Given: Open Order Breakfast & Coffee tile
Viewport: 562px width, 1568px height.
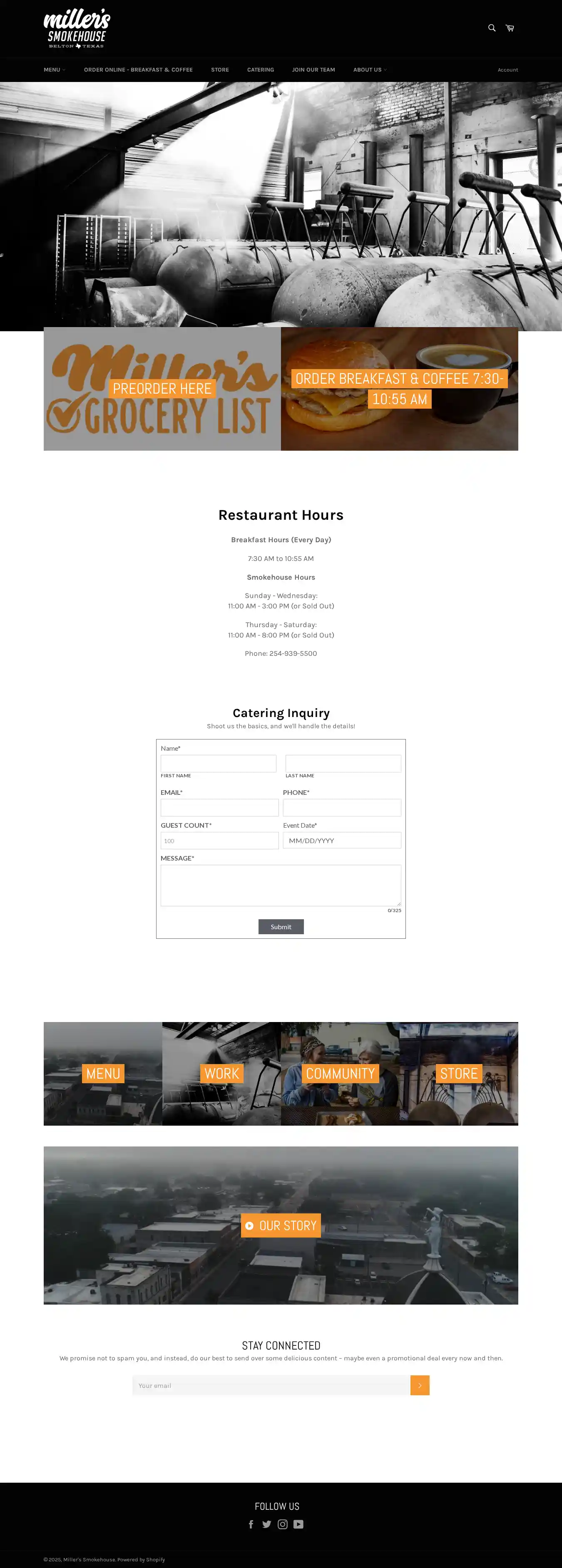Looking at the screenshot, I should 399,389.
